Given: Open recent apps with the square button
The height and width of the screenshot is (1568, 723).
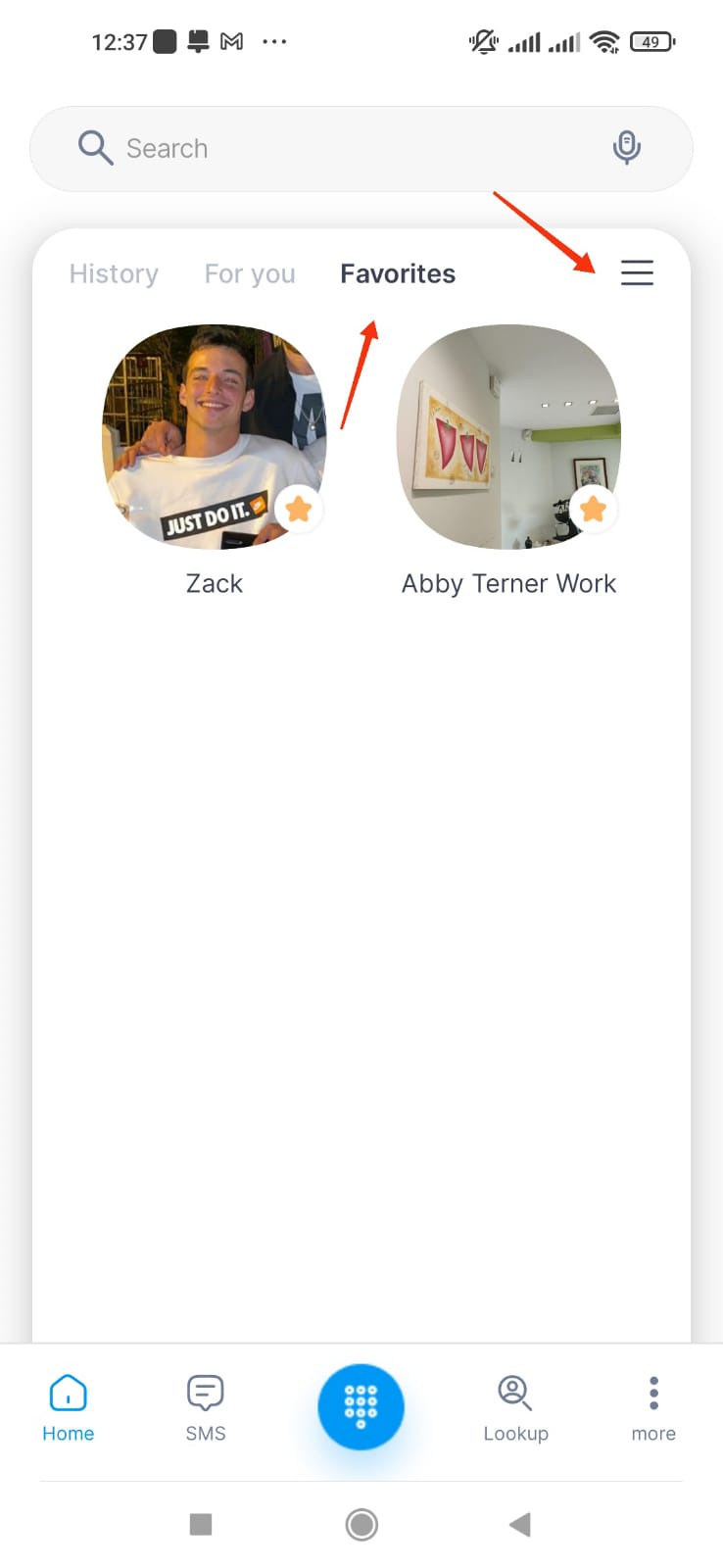Looking at the screenshot, I should [x=201, y=1524].
